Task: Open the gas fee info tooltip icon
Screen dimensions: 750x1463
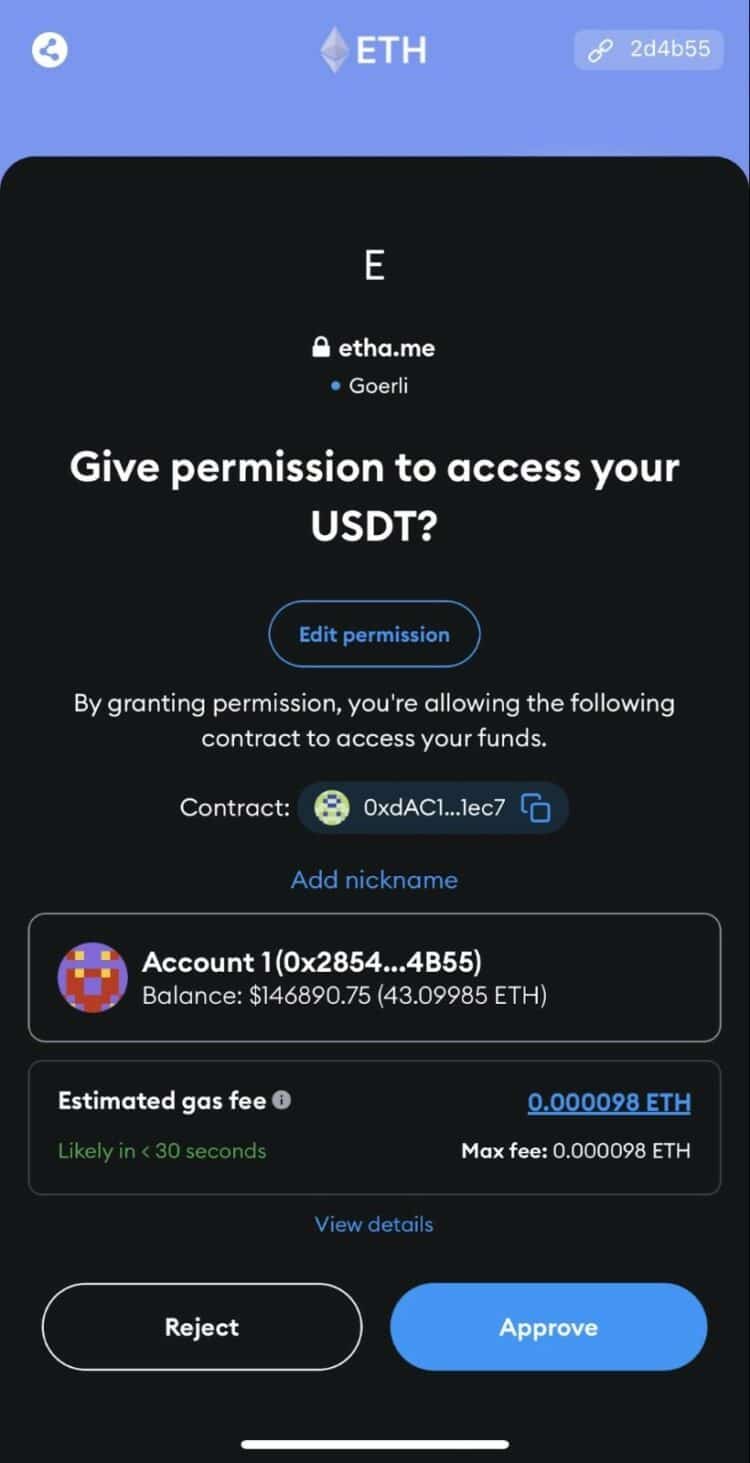Action: click(x=281, y=1100)
